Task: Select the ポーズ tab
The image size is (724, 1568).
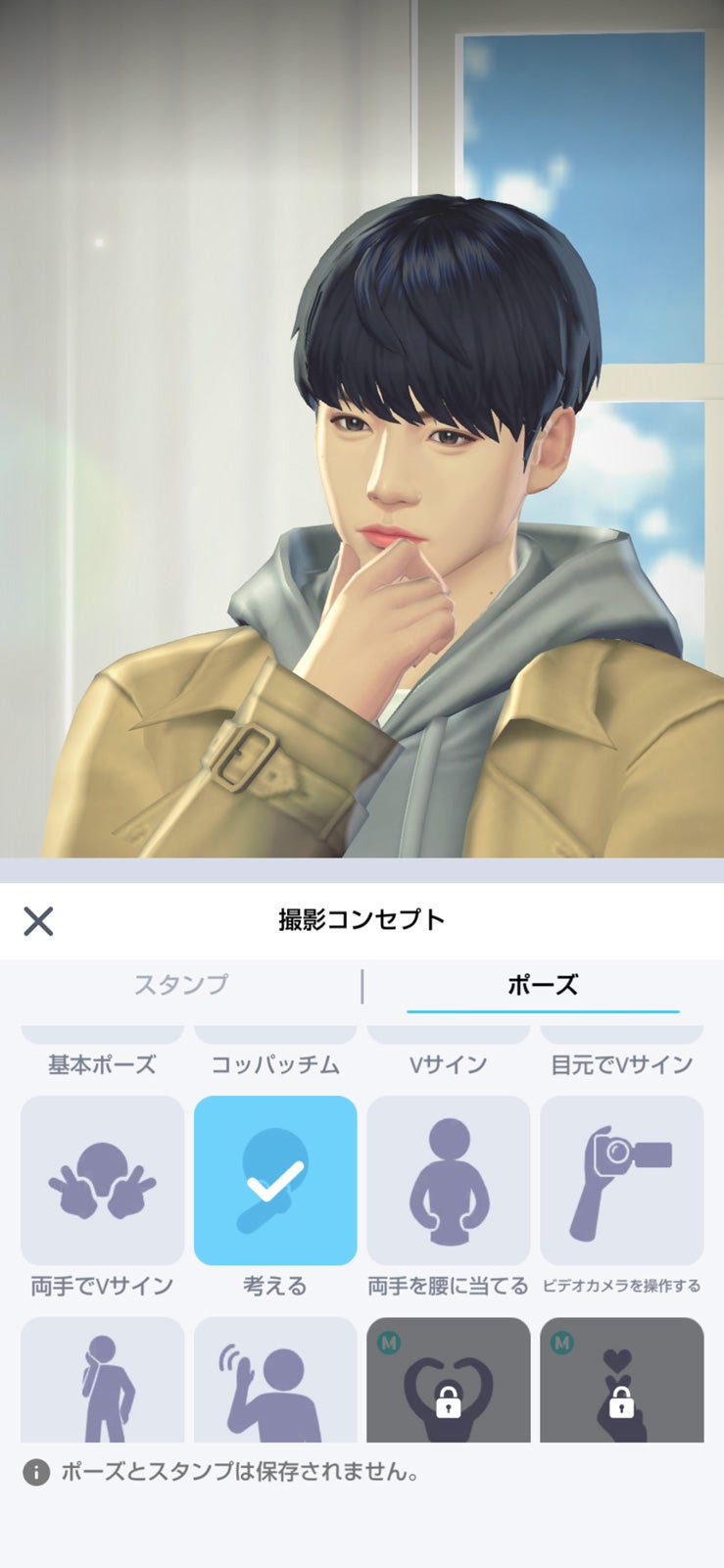Action: tap(542, 984)
